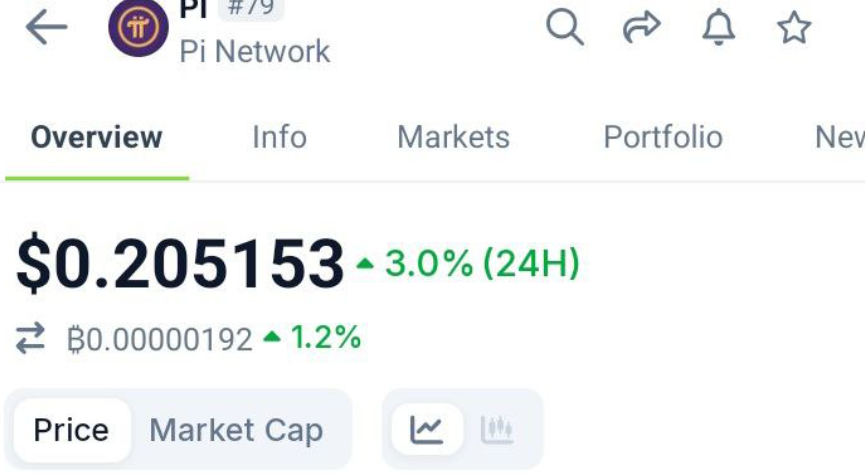
Task: Select the Overview tab
Action: (96, 137)
